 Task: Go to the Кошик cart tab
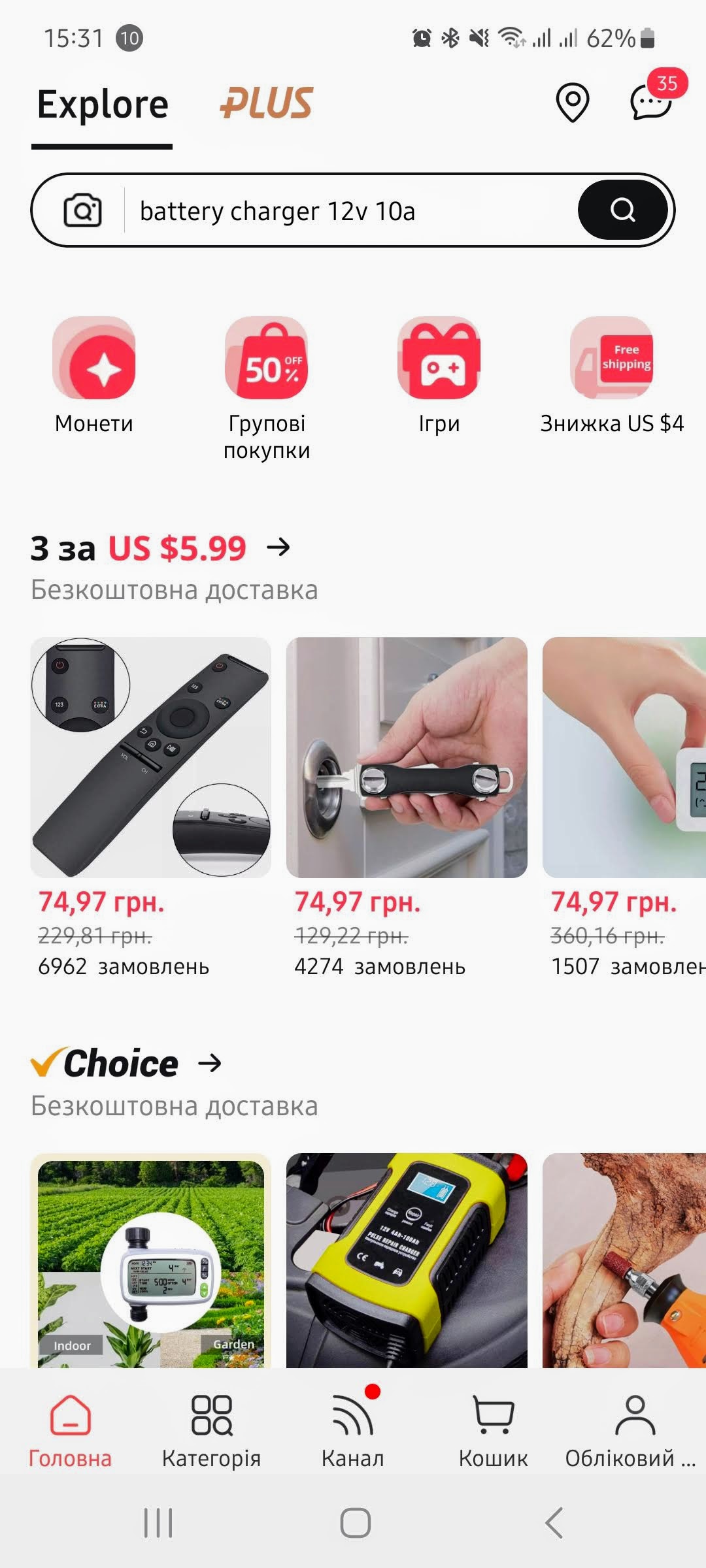[x=493, y=1431]
